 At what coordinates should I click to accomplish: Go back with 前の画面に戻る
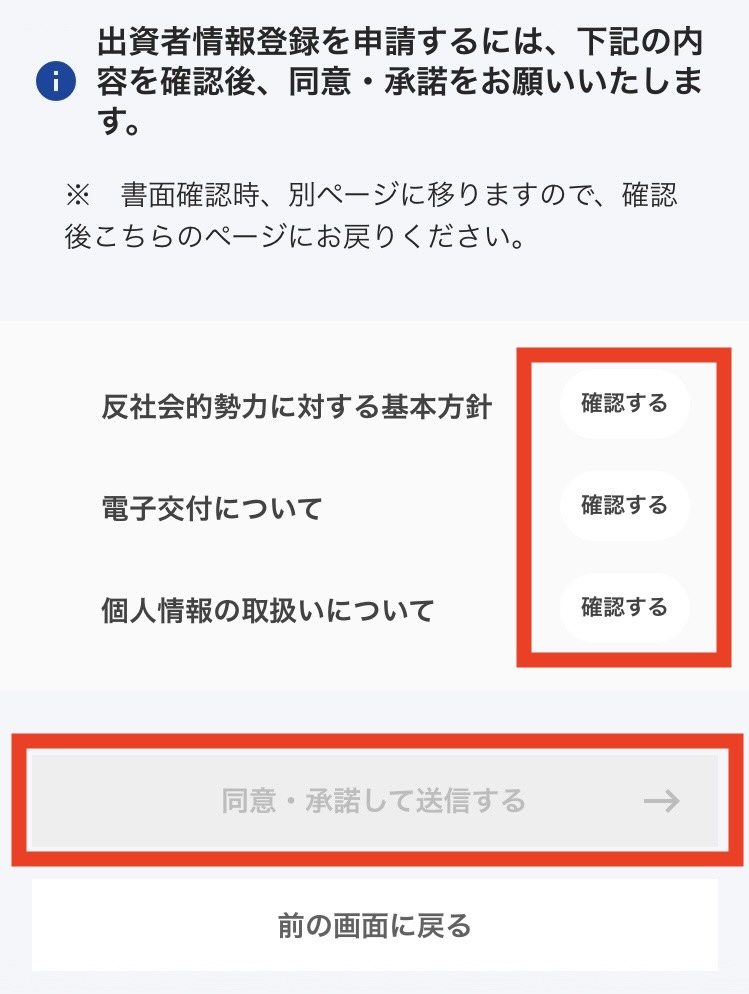pos(374,925)
